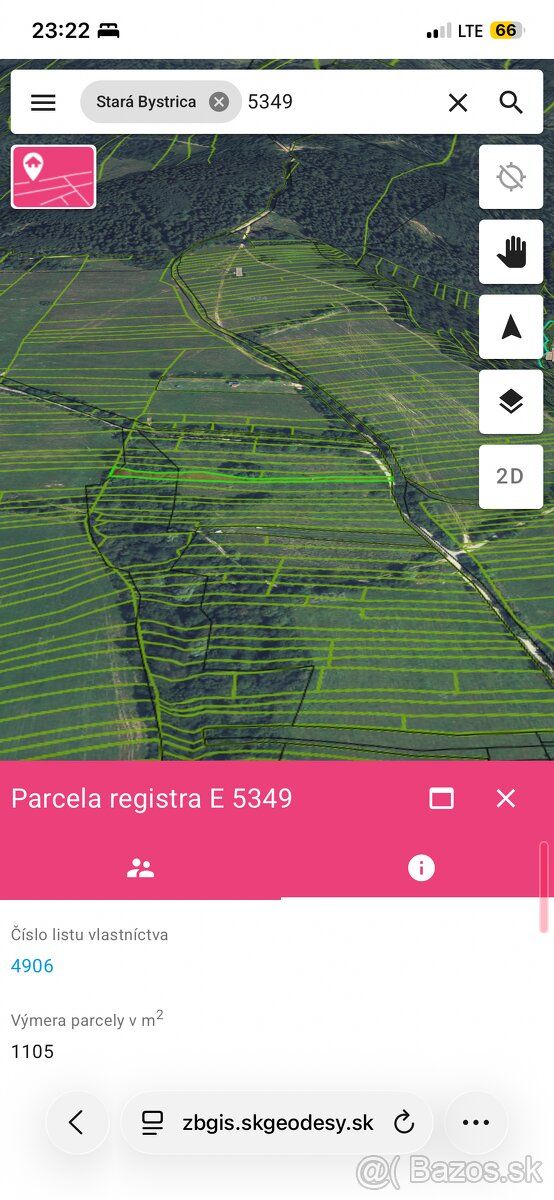Remove the Stará Bystrica chip
The image size is (554, 1200).
coord(219,102)
